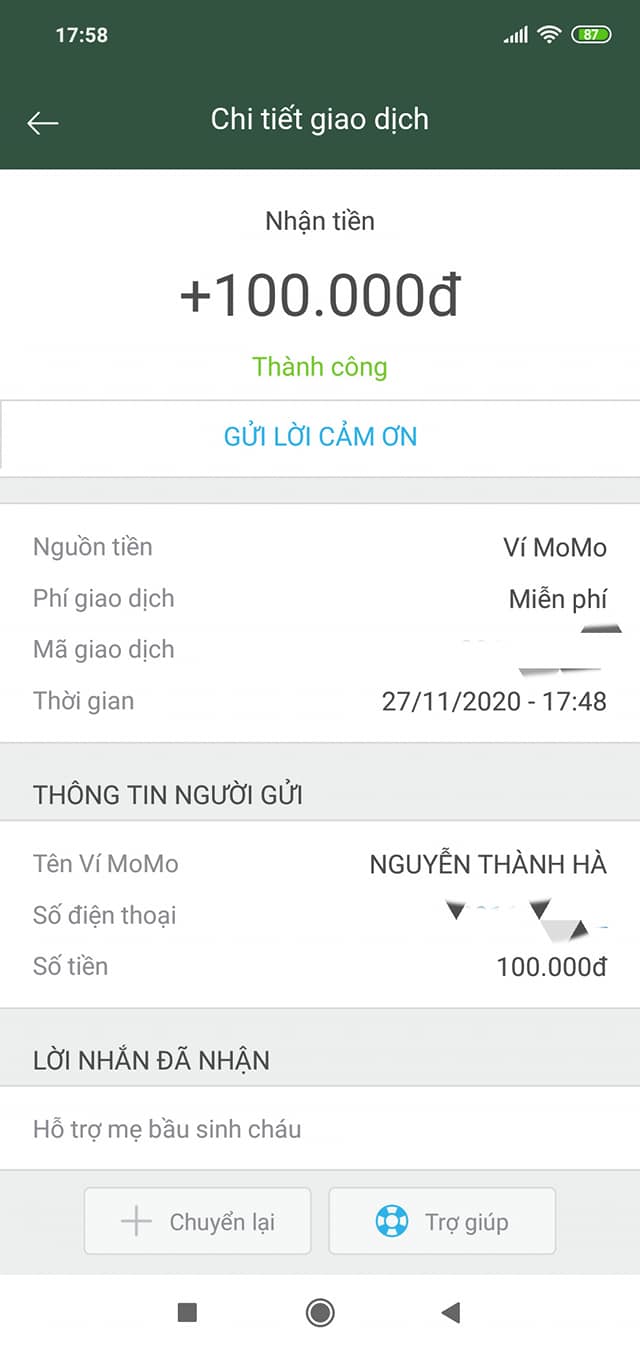Go back from transaction details
Screen dimensions: 640x1351
(43, 122)
